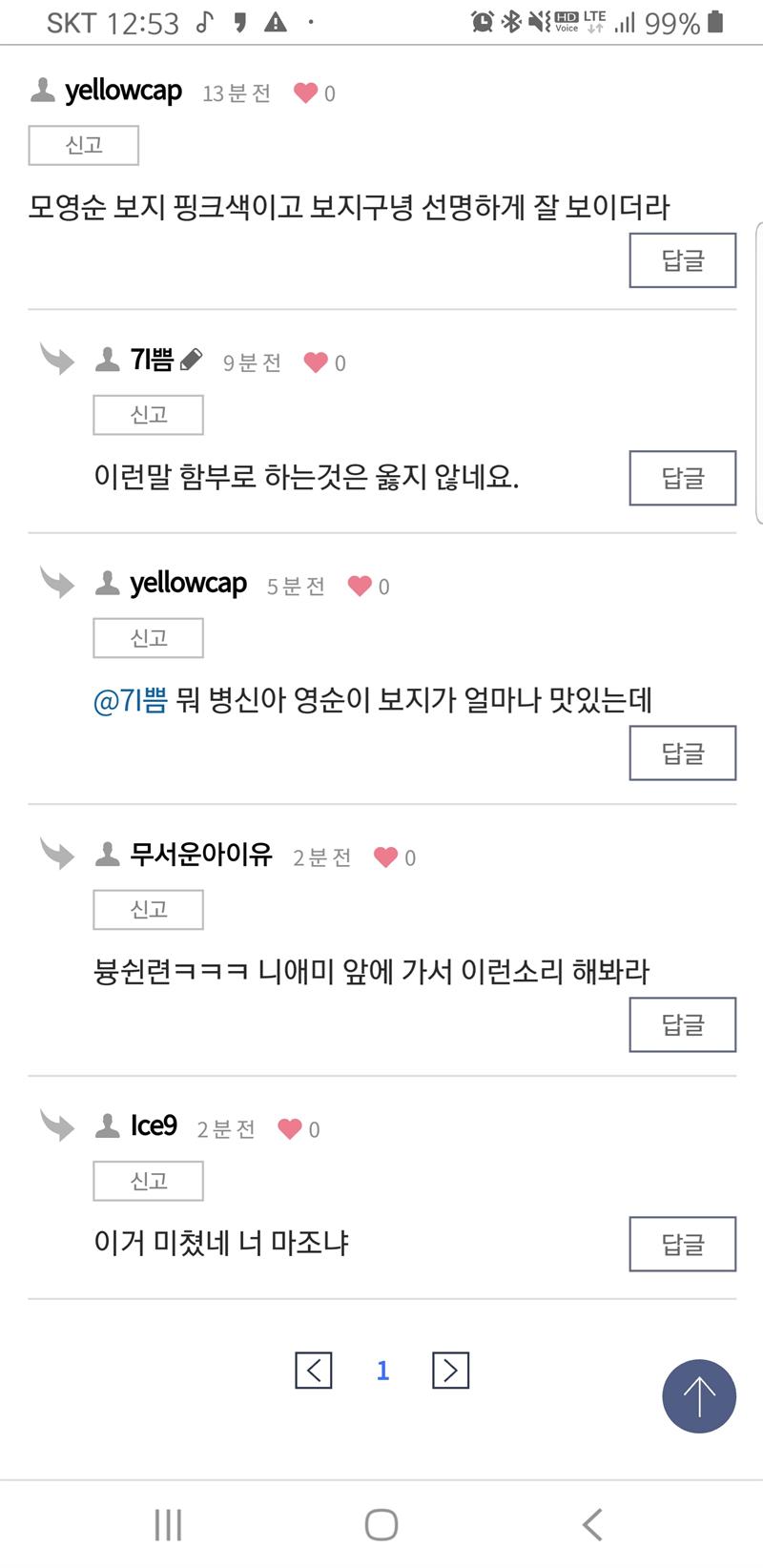Viewport: 763px width, 1568px height.
Task: Open the @7l쁨 mention link
Action: (131, 701)
